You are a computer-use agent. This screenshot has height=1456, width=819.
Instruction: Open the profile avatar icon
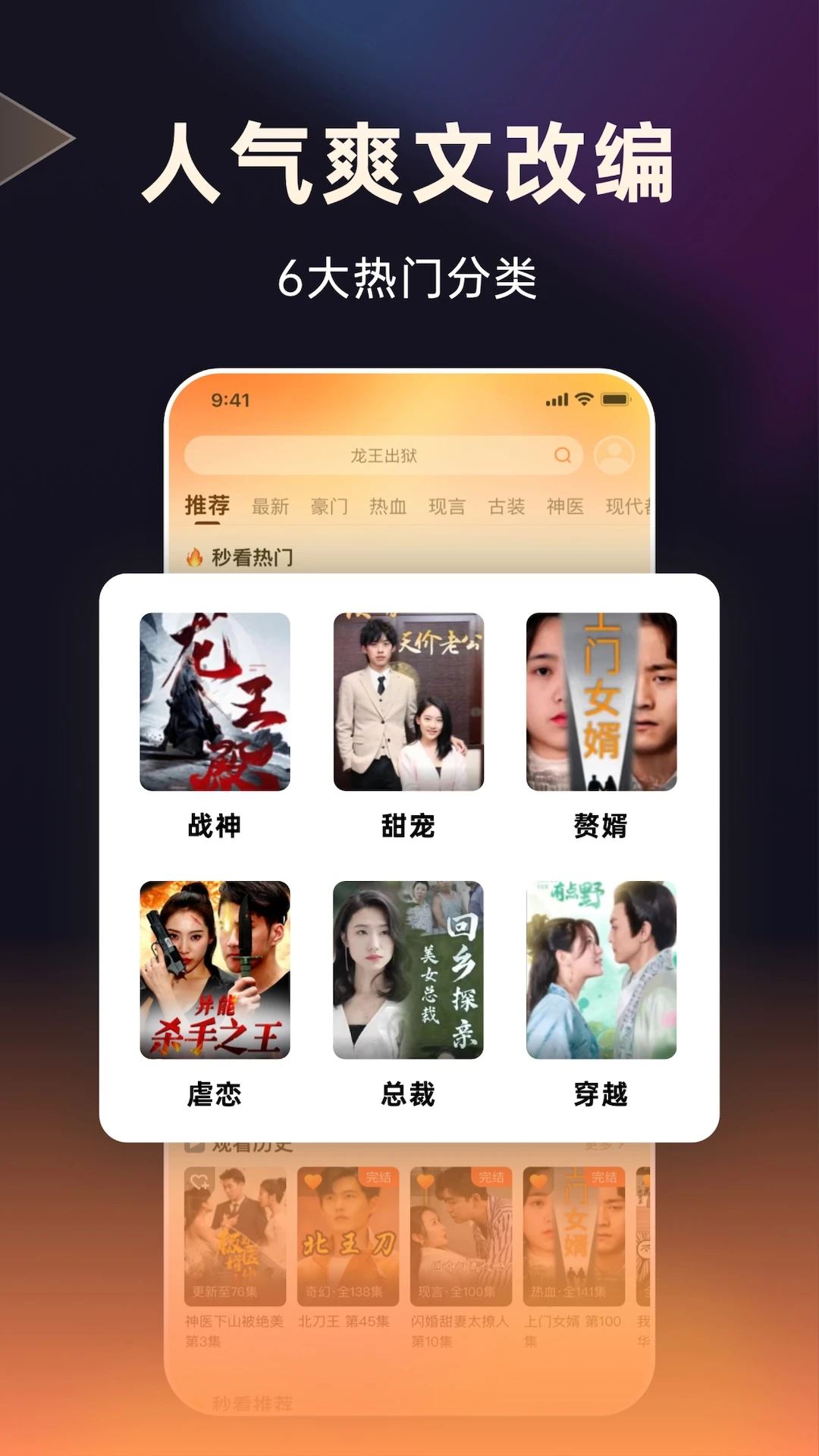click(x=615, y=453)
